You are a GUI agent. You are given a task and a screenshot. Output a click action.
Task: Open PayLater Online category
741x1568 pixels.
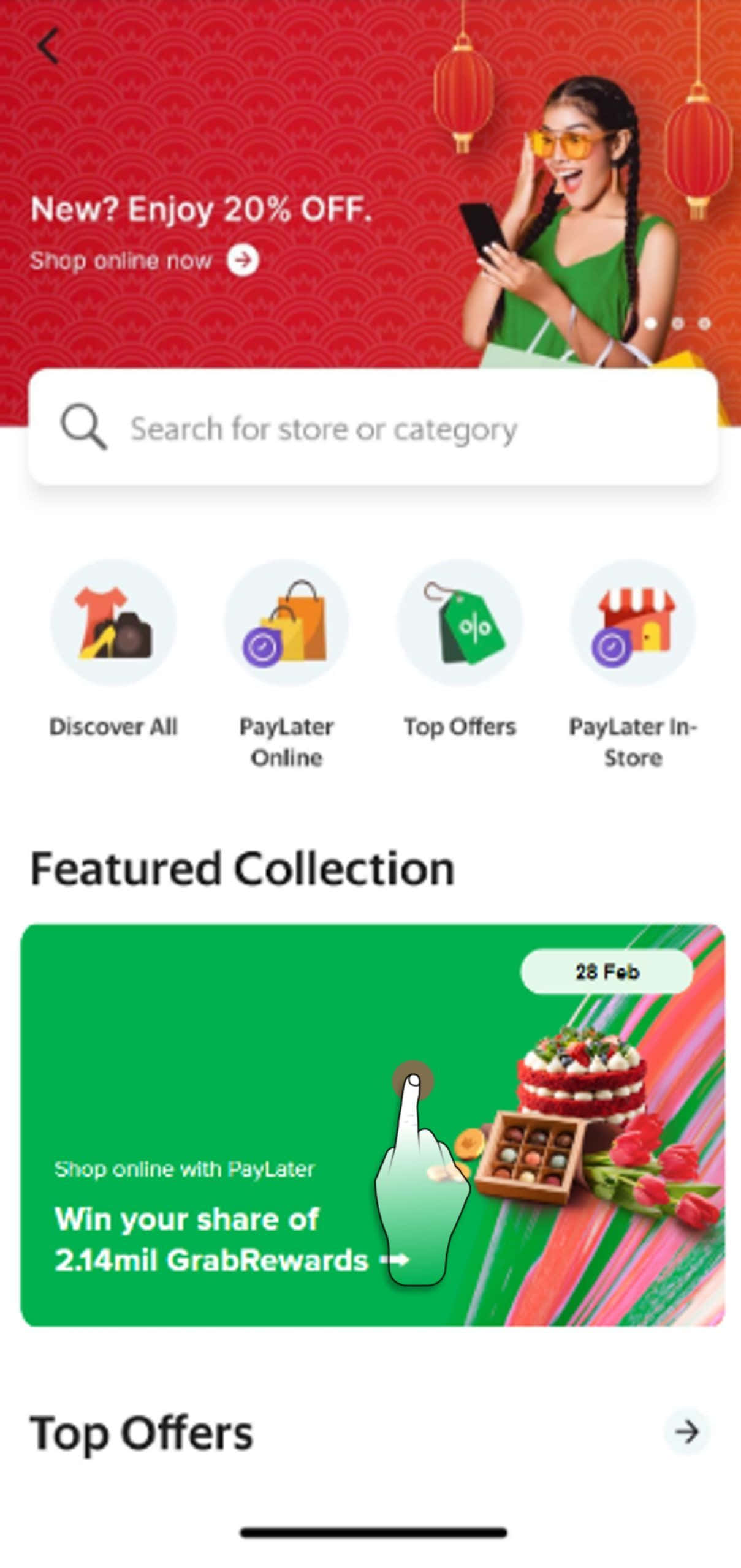(x=286, y=622)
